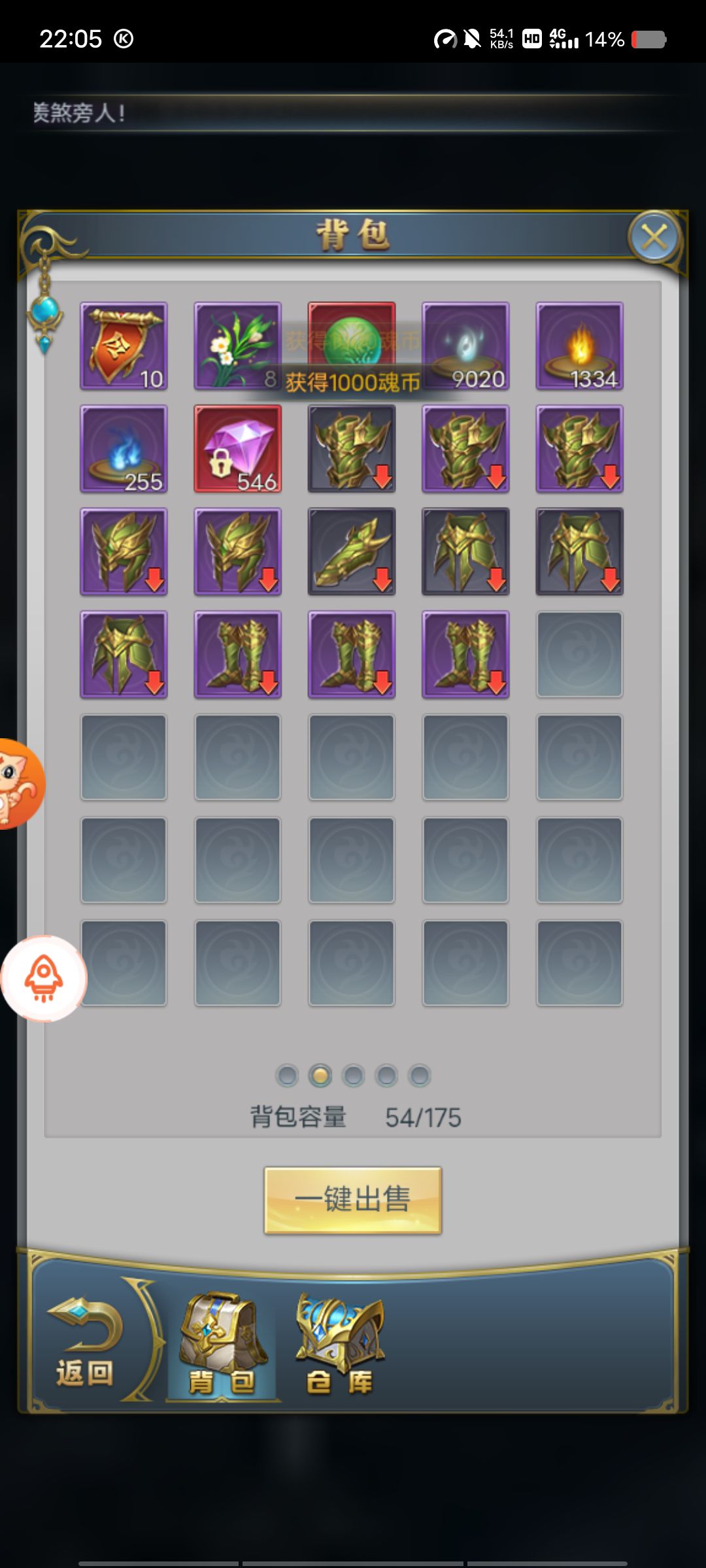Select the flower item with count 8

[x=237, y=346]
